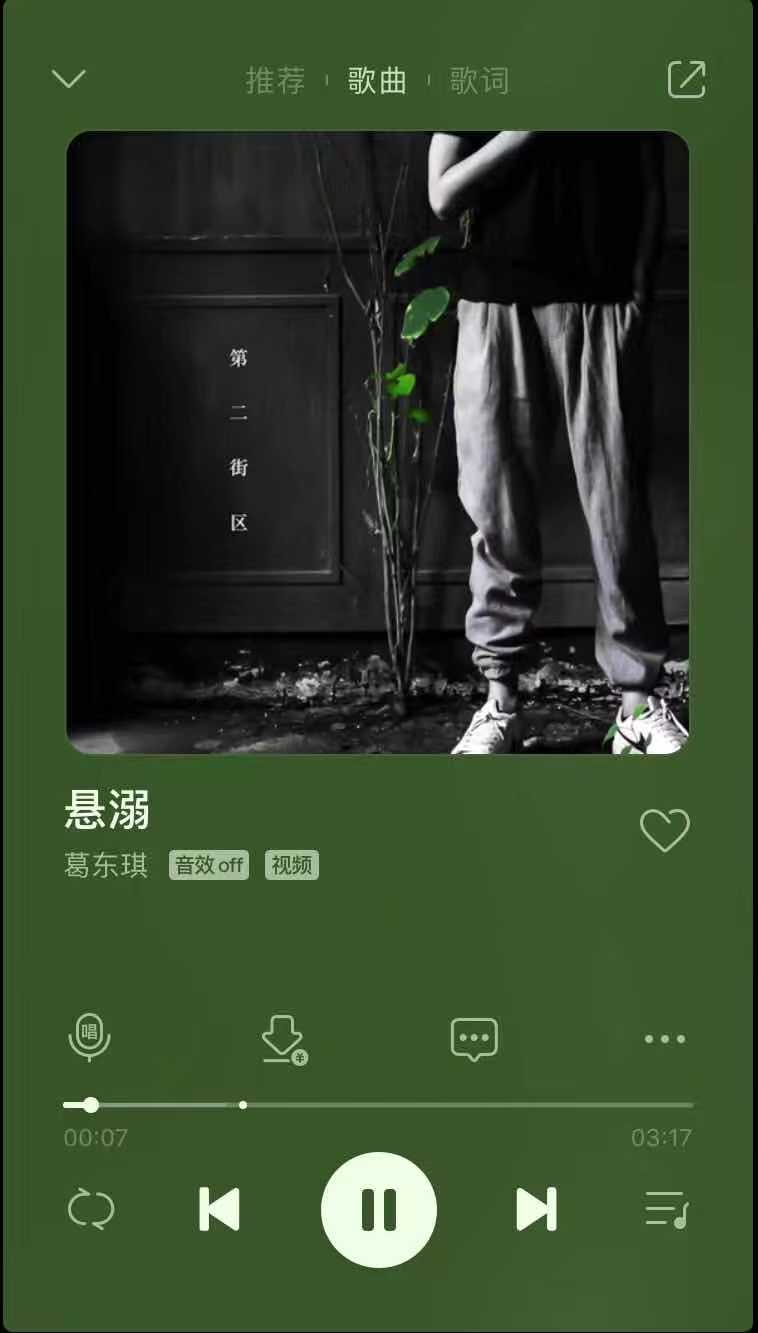
Task: Change the loop play mode
Action: click(90, 1209)
